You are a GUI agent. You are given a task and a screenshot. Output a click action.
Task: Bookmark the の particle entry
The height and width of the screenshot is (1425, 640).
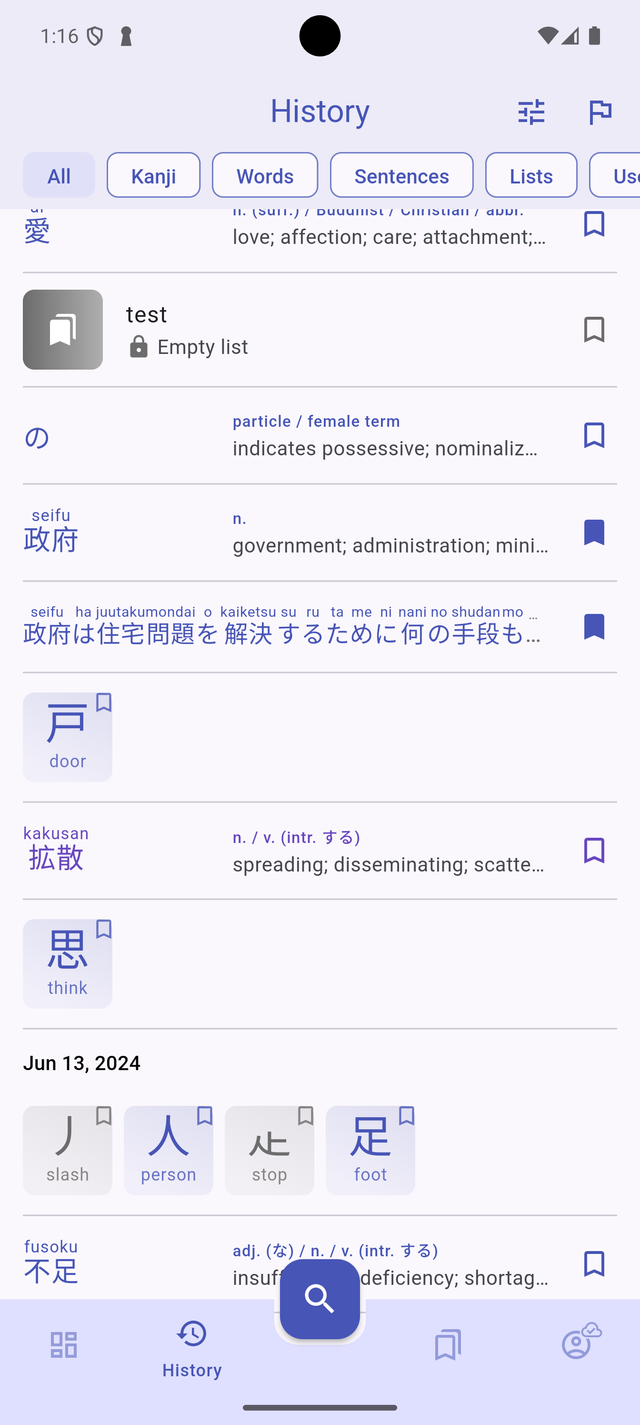click(x=594, y=435)
